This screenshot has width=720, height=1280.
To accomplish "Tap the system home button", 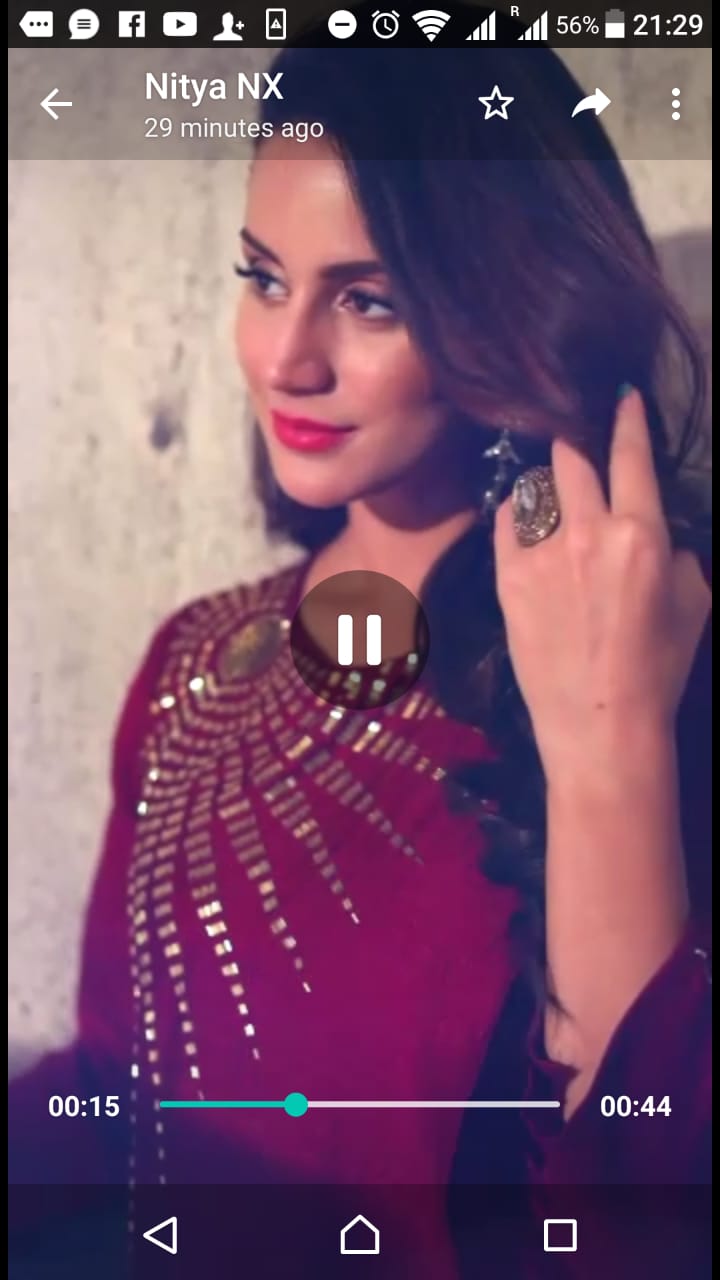I will (360, 1235).
